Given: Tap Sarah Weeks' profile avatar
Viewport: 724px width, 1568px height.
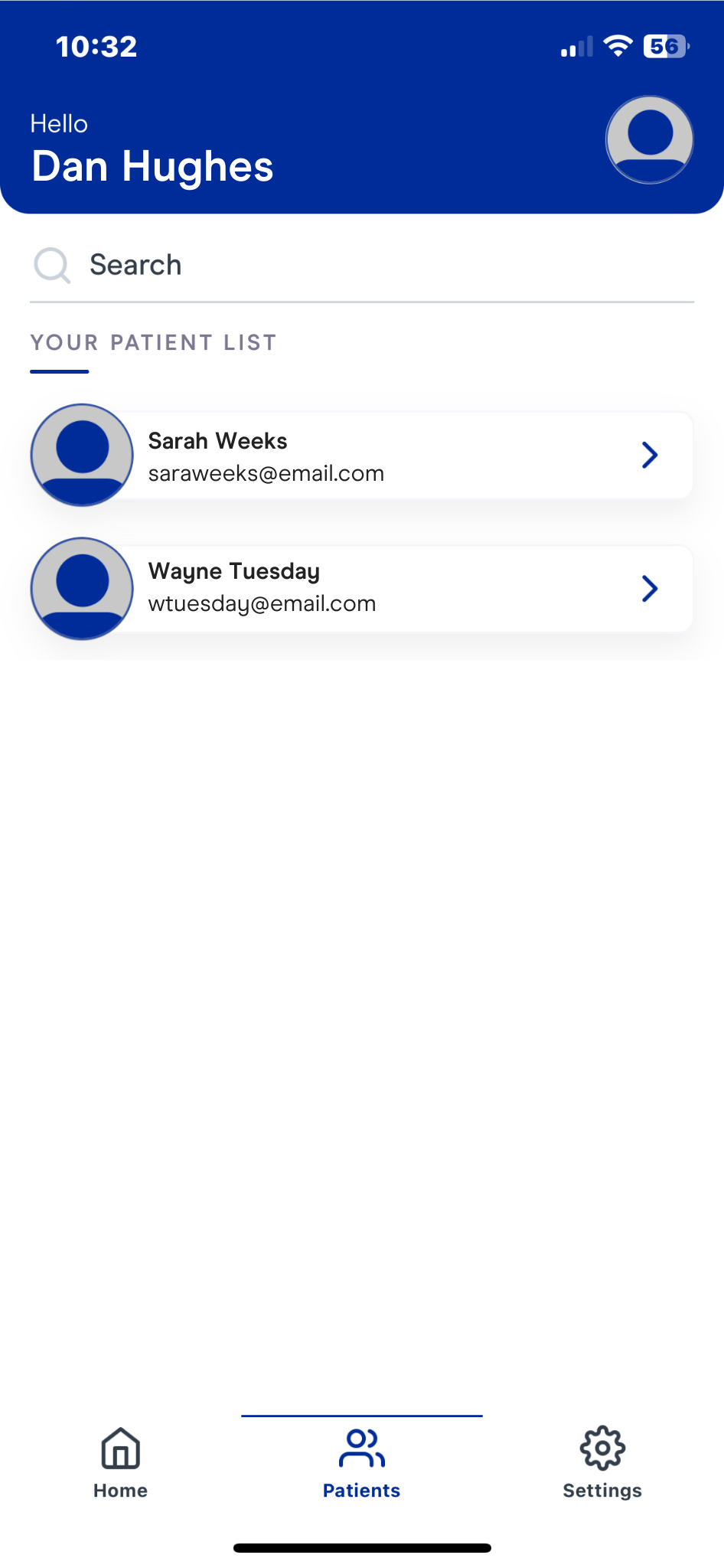Looking at the screenshot, I should 81,455.
